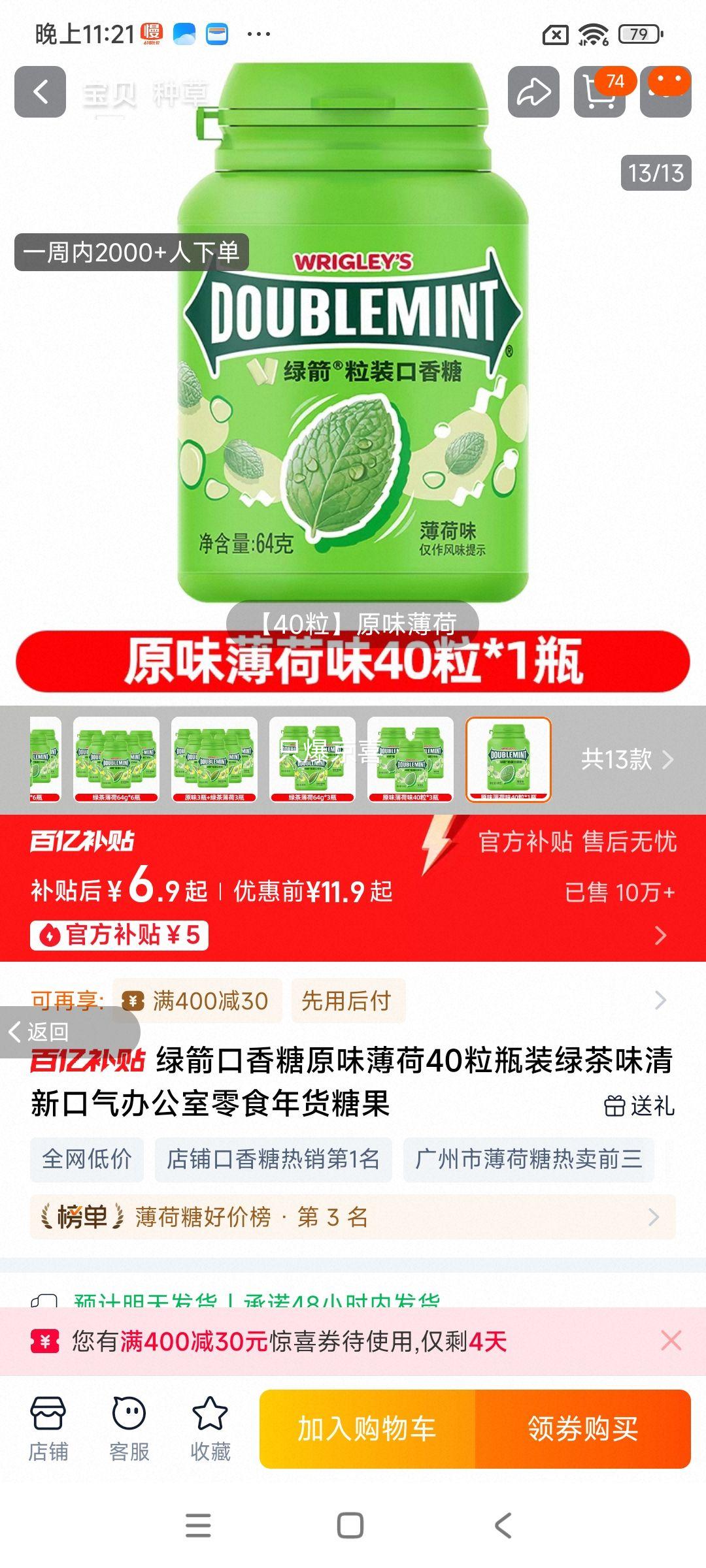Open the 官方补贴¥5 subsidy details

coord(119,935)
